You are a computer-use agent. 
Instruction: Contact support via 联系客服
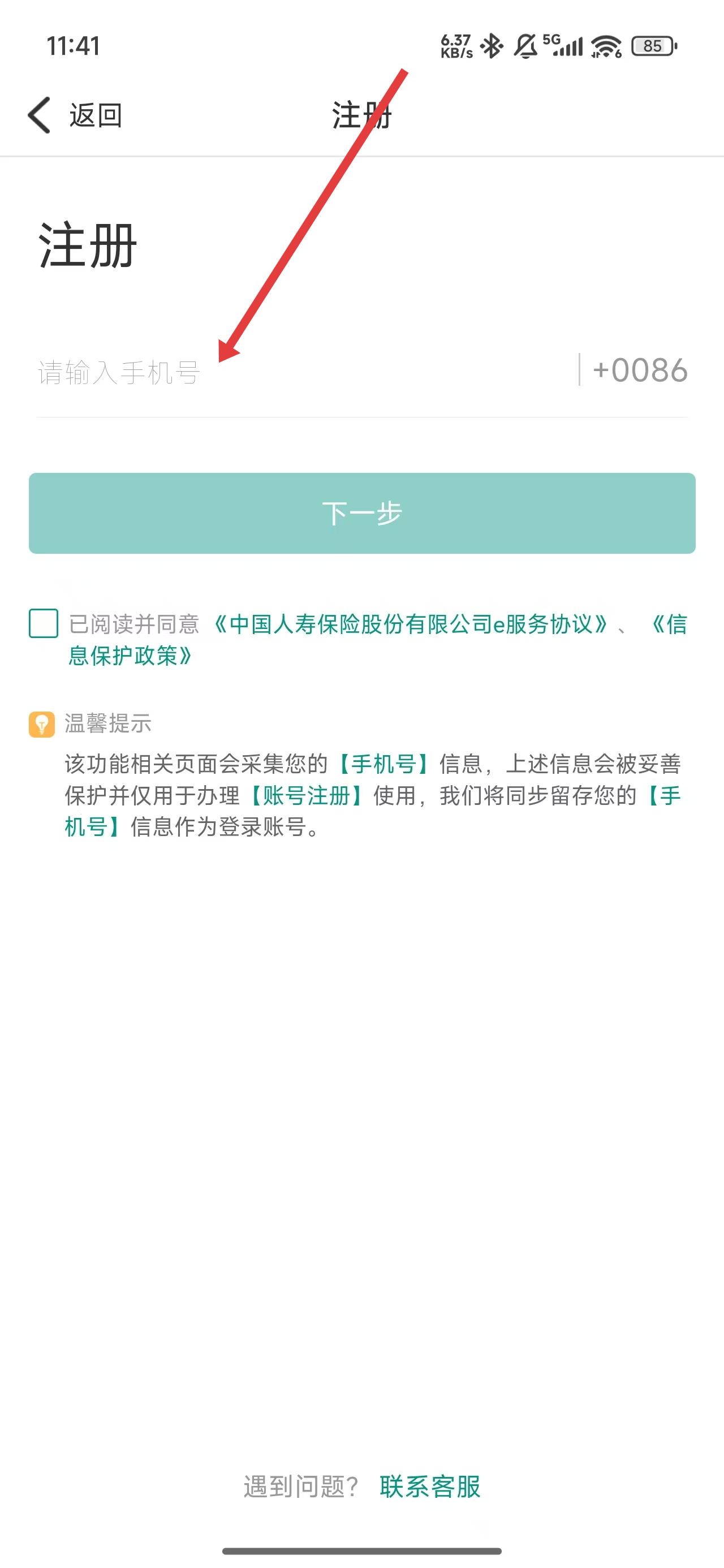(x=430, y=1487)
